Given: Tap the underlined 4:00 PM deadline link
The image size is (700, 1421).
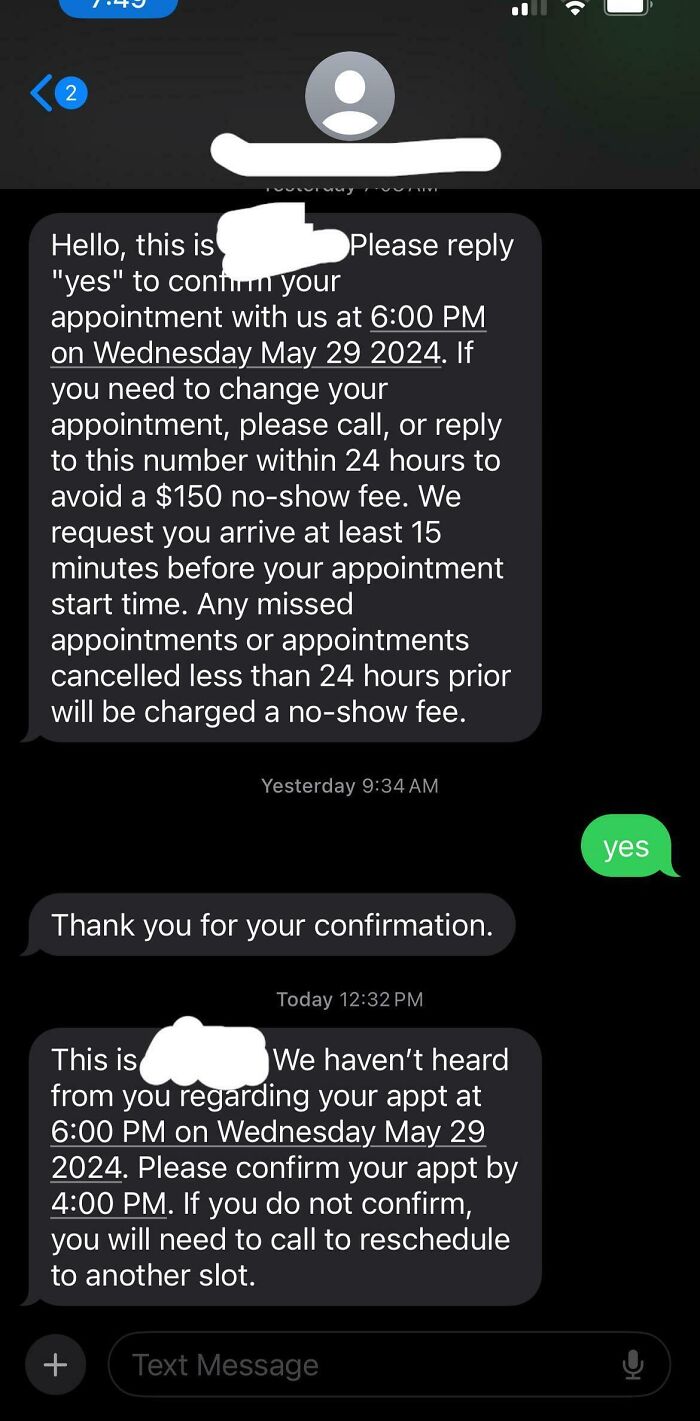Looking at the screenshot, I should coord(108,1203).
